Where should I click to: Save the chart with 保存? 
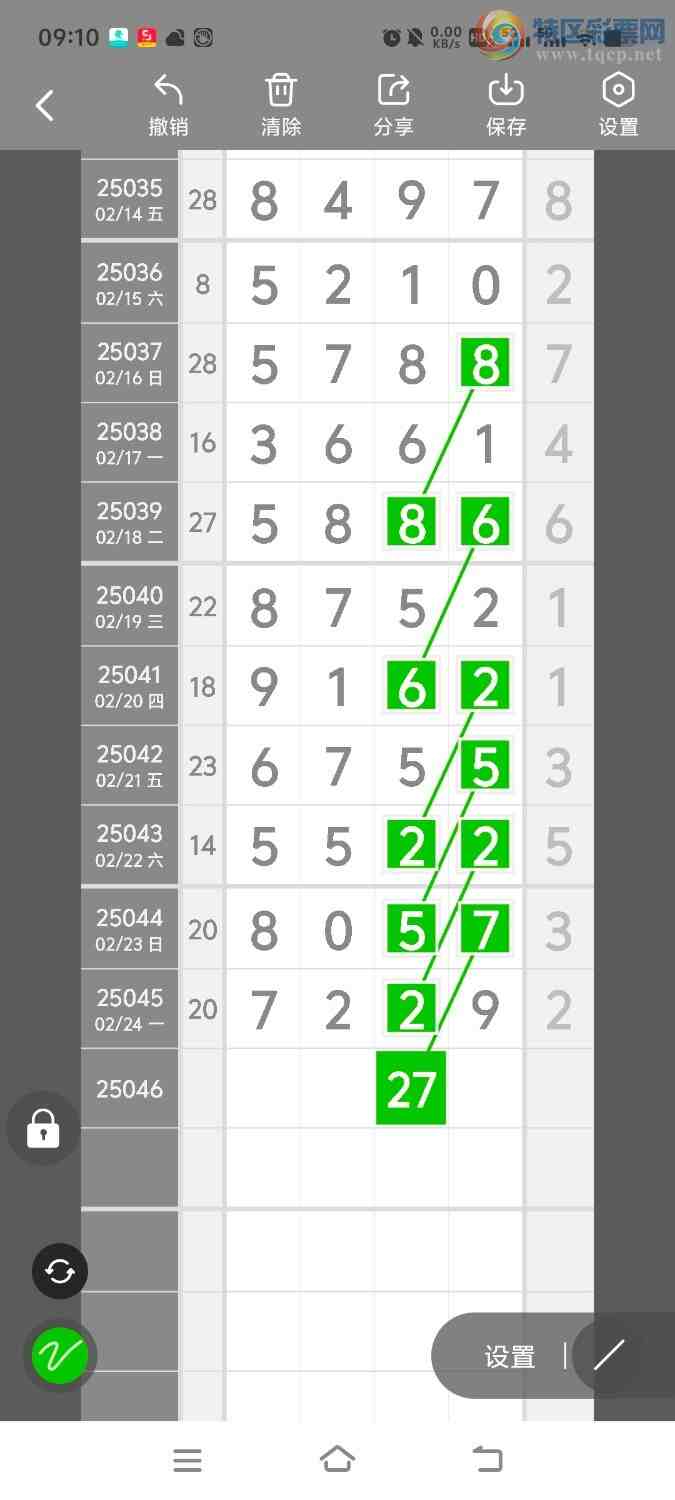click(506, 105)
